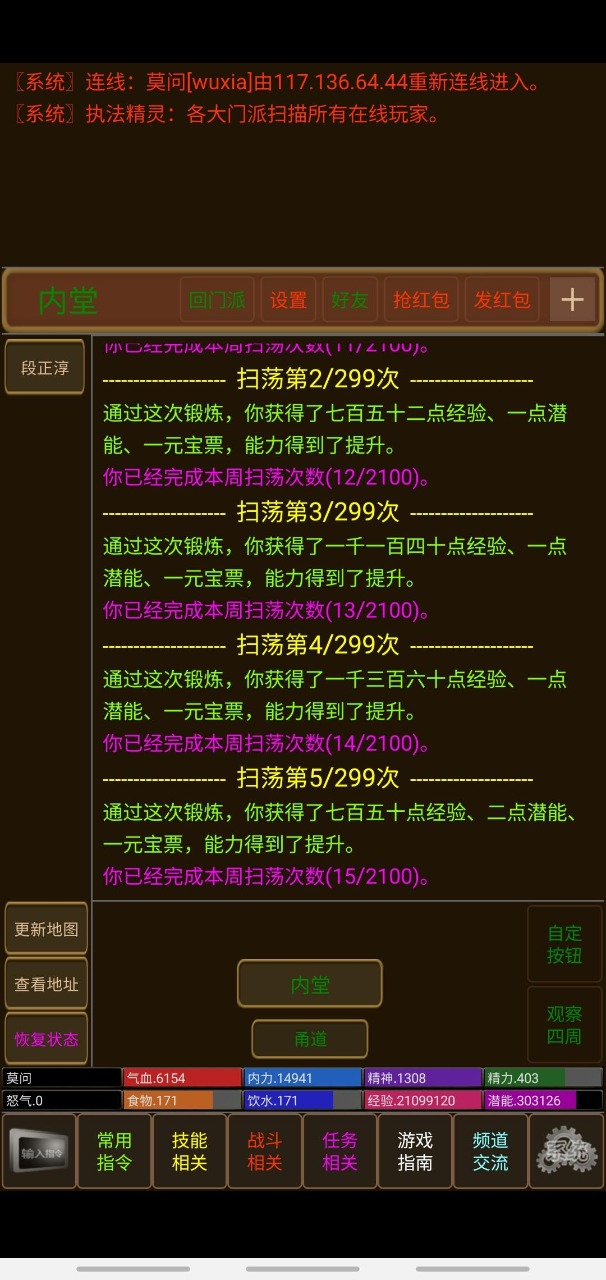Tap the 内堂 room button on the map

click(310, 984)
